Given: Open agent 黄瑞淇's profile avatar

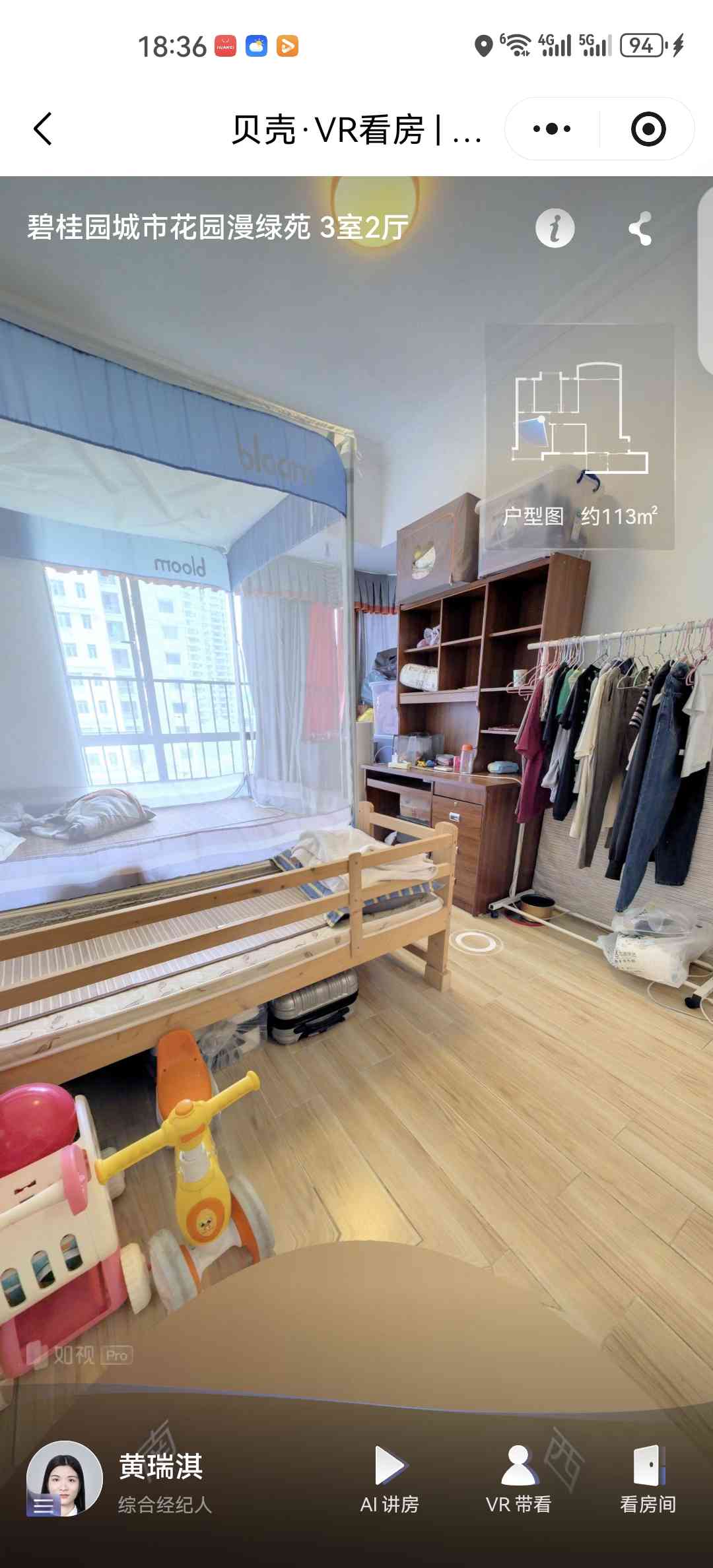Looking at the screenshot, I should 64,1478.
